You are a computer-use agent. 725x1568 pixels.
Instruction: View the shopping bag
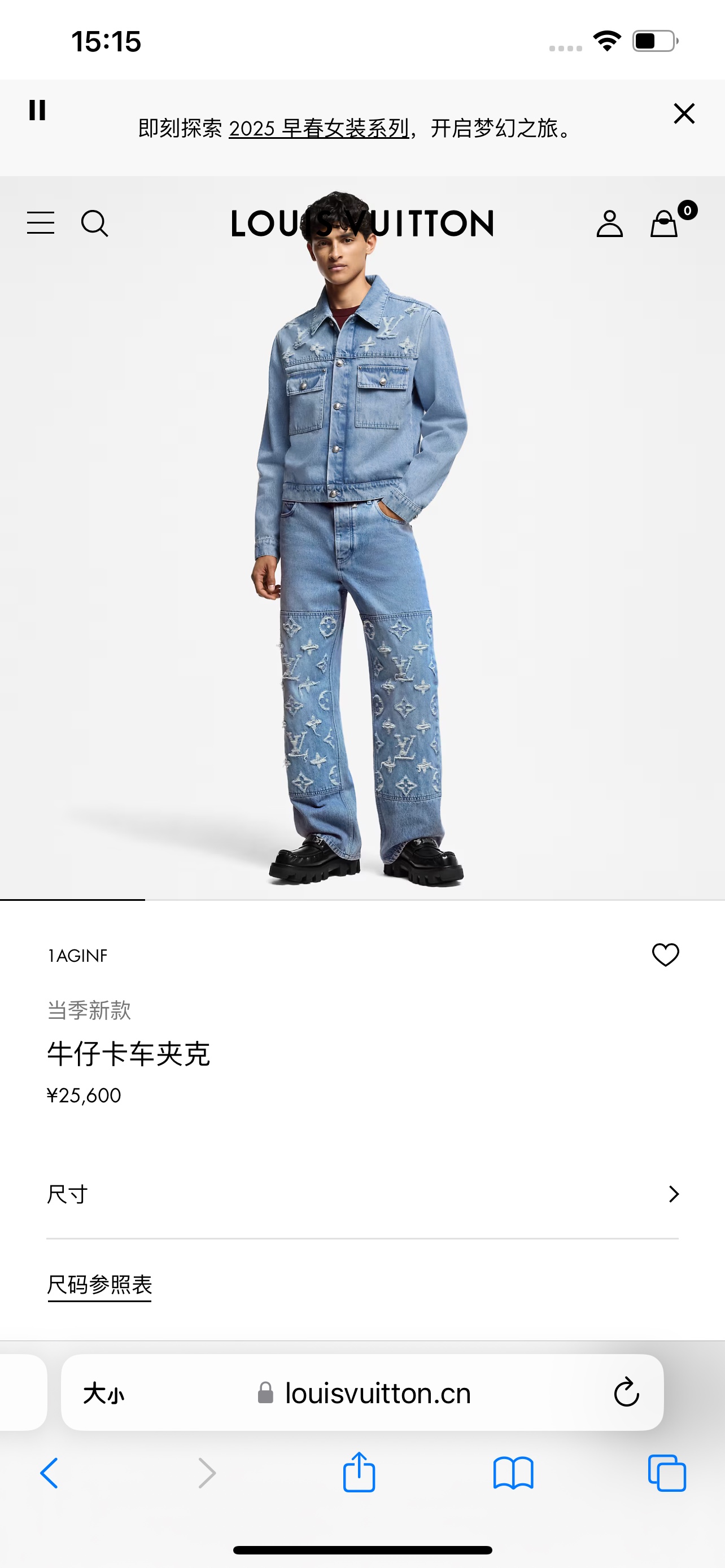point(664,224)
